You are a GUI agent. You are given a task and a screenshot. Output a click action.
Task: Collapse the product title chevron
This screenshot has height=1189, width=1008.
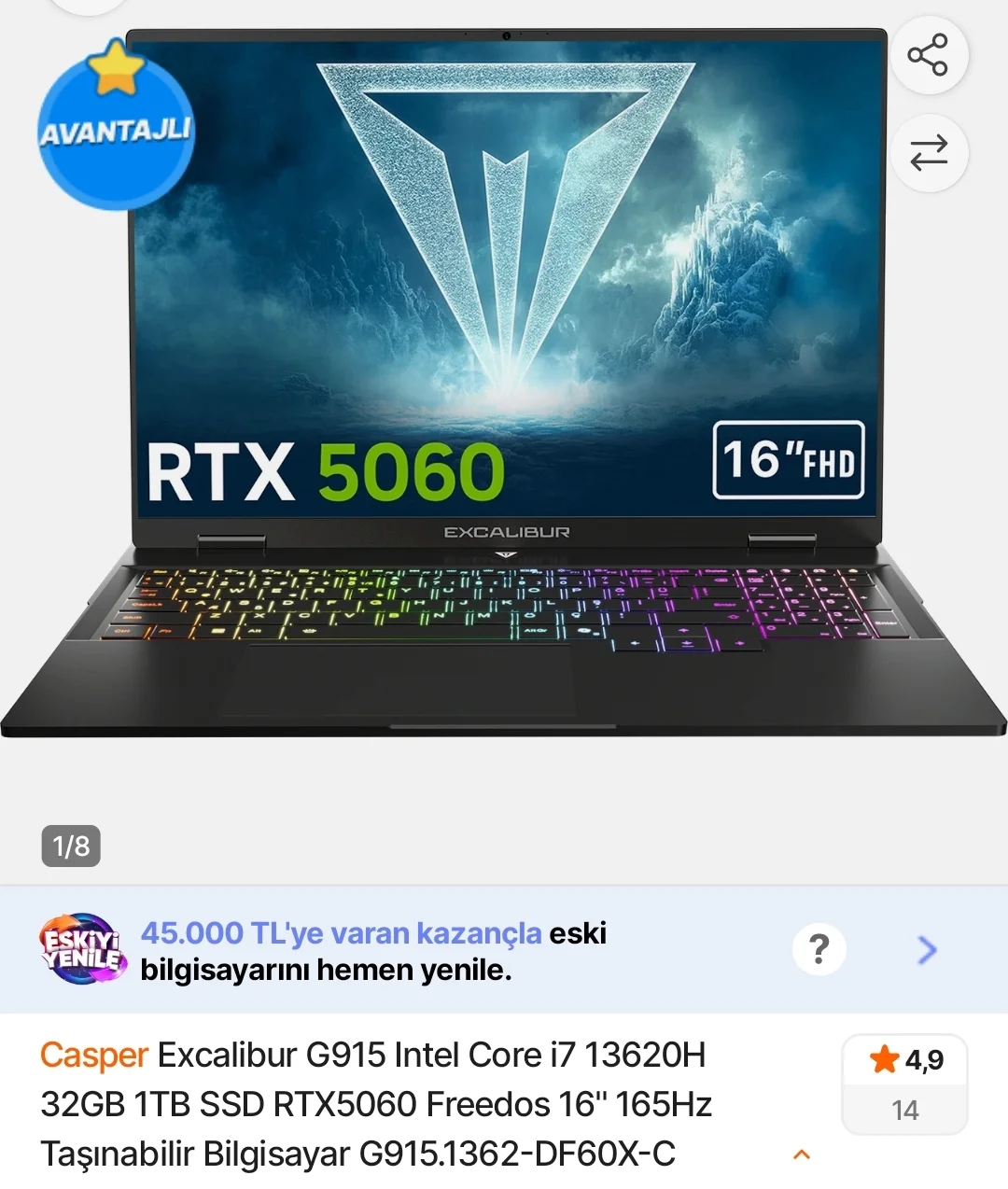pos(801,1154)
